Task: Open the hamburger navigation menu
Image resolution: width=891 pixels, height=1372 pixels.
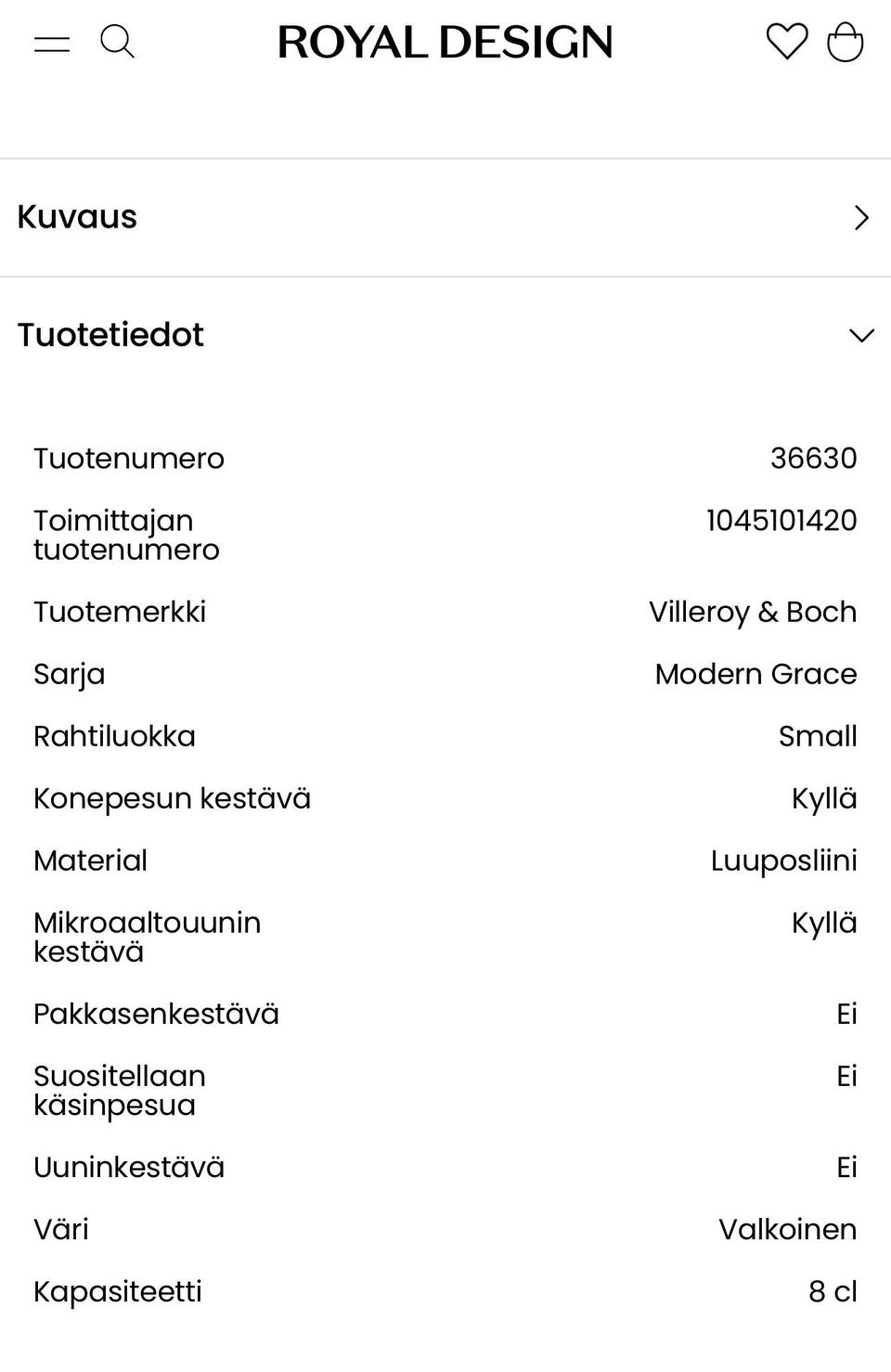Action: [52, 41]
